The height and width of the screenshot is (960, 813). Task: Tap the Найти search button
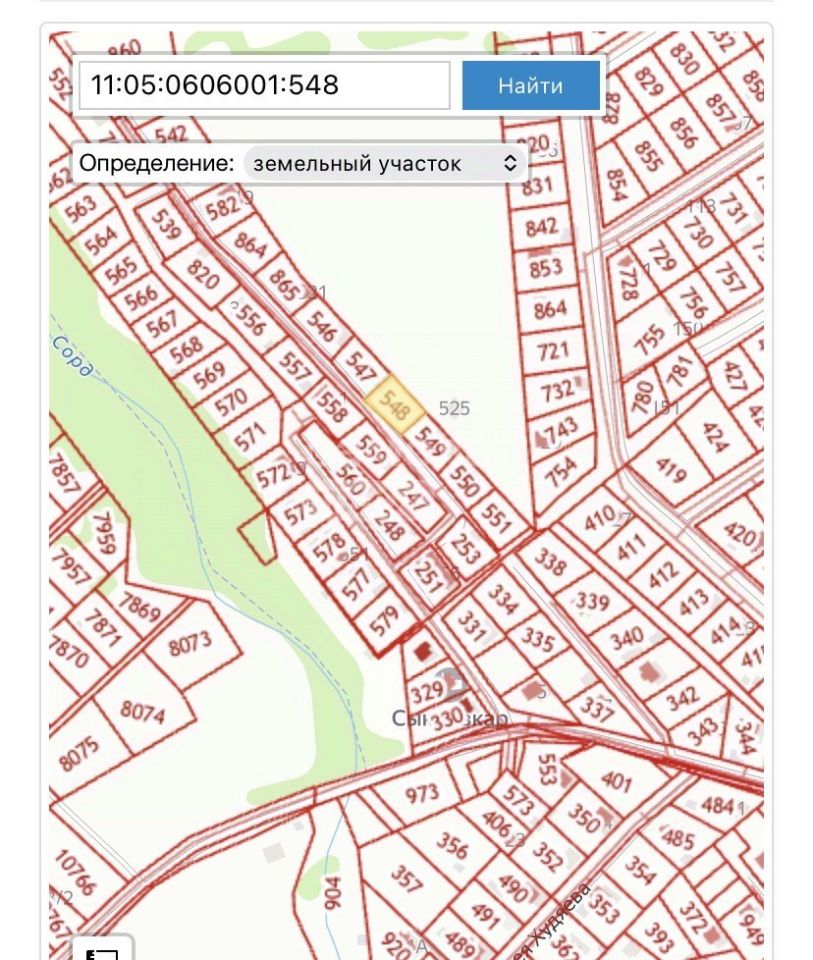[530, 86]
